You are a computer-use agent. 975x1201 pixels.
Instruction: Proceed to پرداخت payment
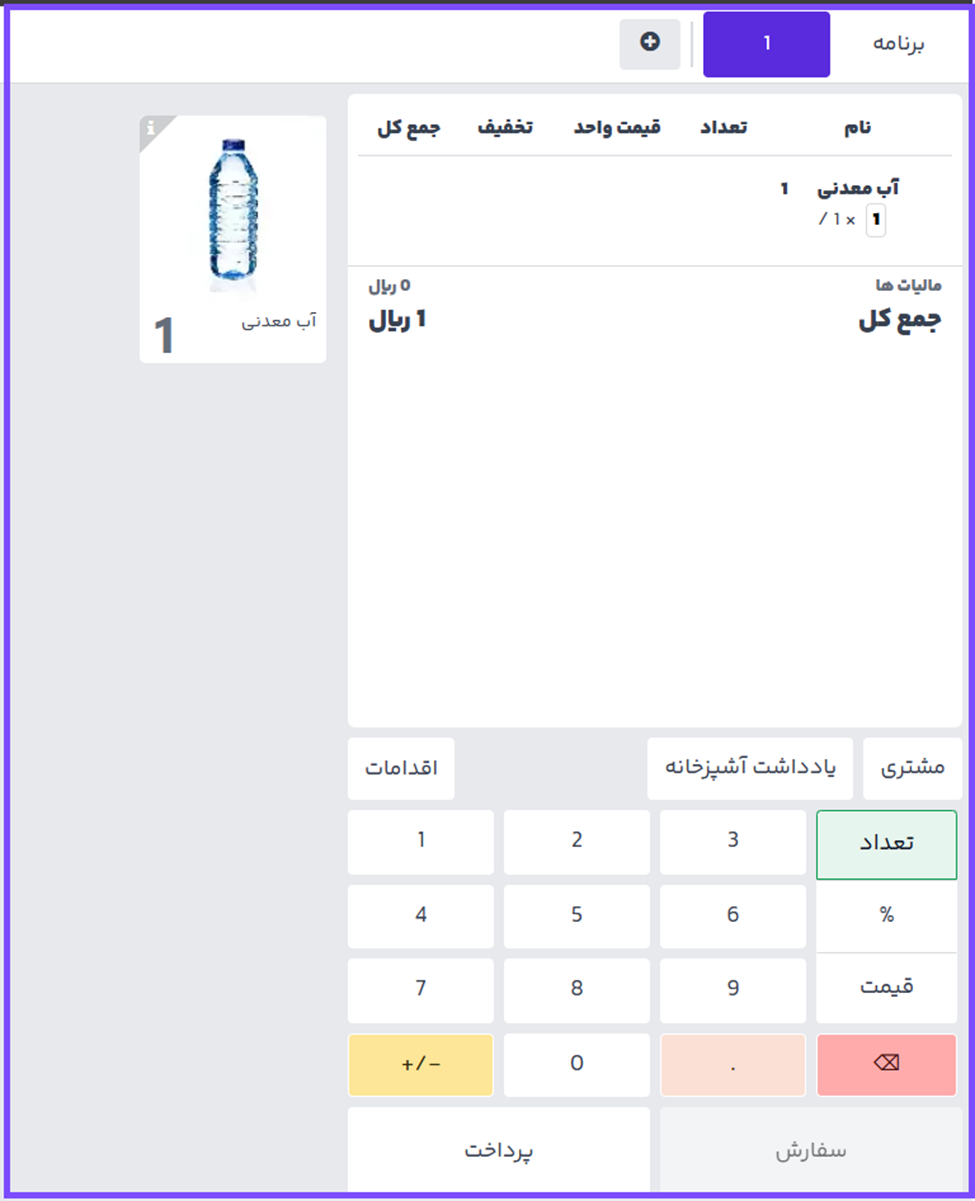click(x=498, y=1150)
